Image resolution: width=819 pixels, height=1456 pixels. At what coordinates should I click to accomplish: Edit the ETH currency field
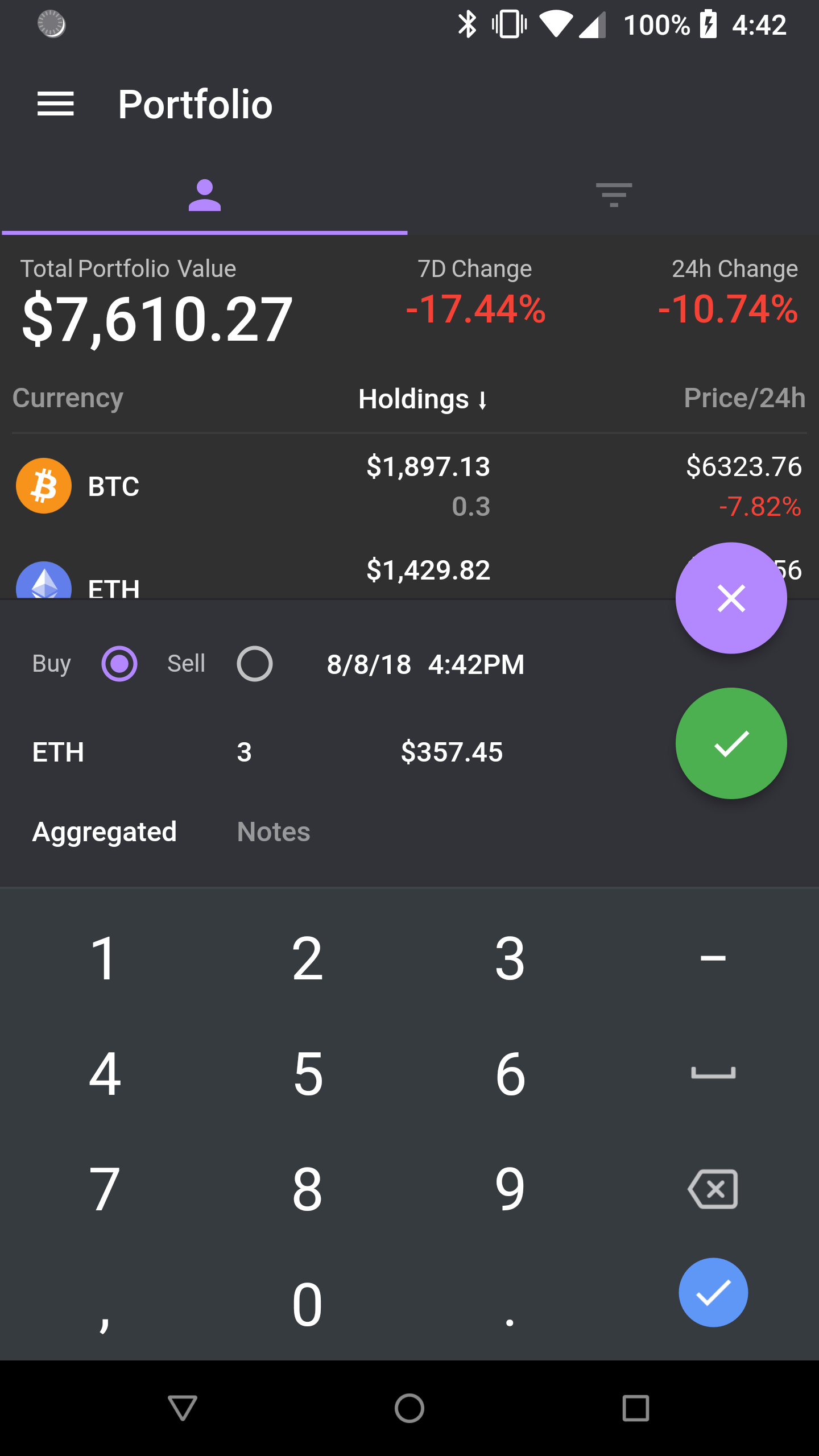click(x=59, y=752)
